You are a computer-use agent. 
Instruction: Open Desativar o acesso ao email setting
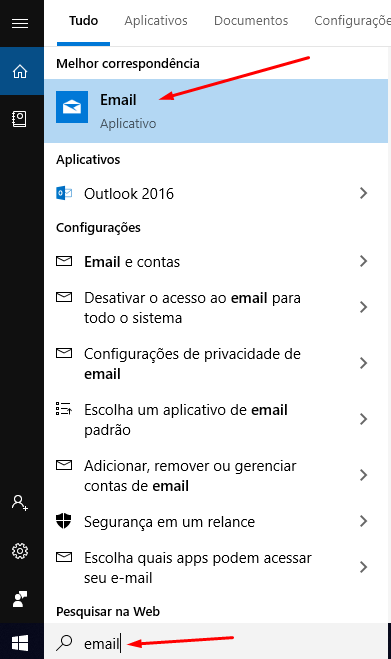[216, 308]
